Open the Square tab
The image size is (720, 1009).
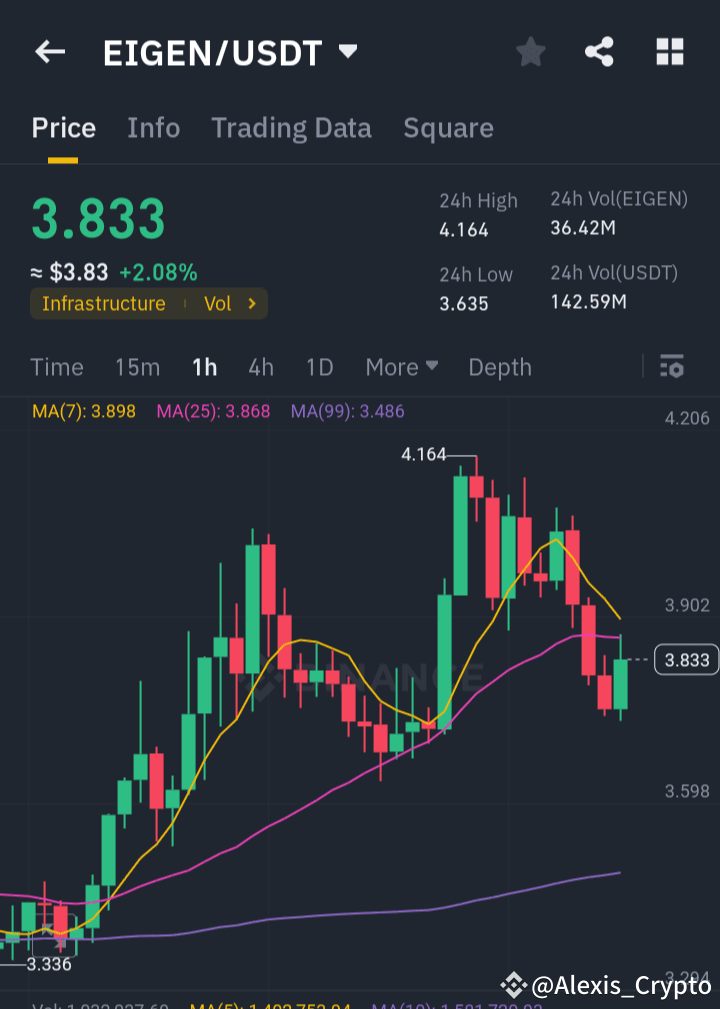[448, 128]
